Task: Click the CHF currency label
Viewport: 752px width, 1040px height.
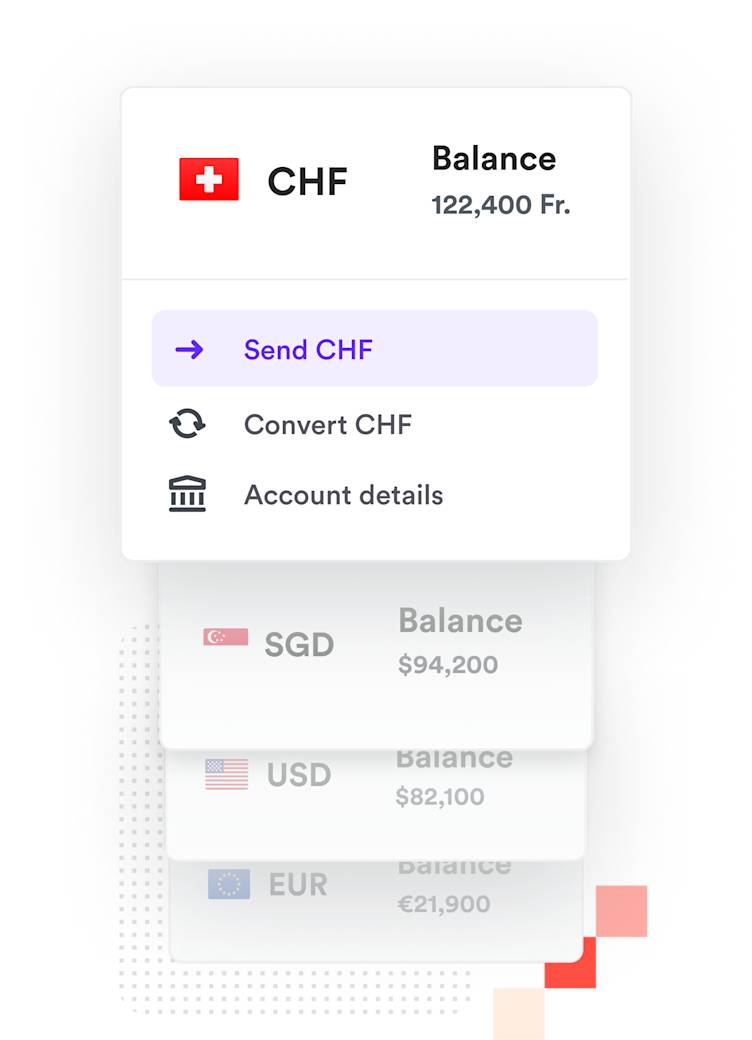Action: click(306, 181)
